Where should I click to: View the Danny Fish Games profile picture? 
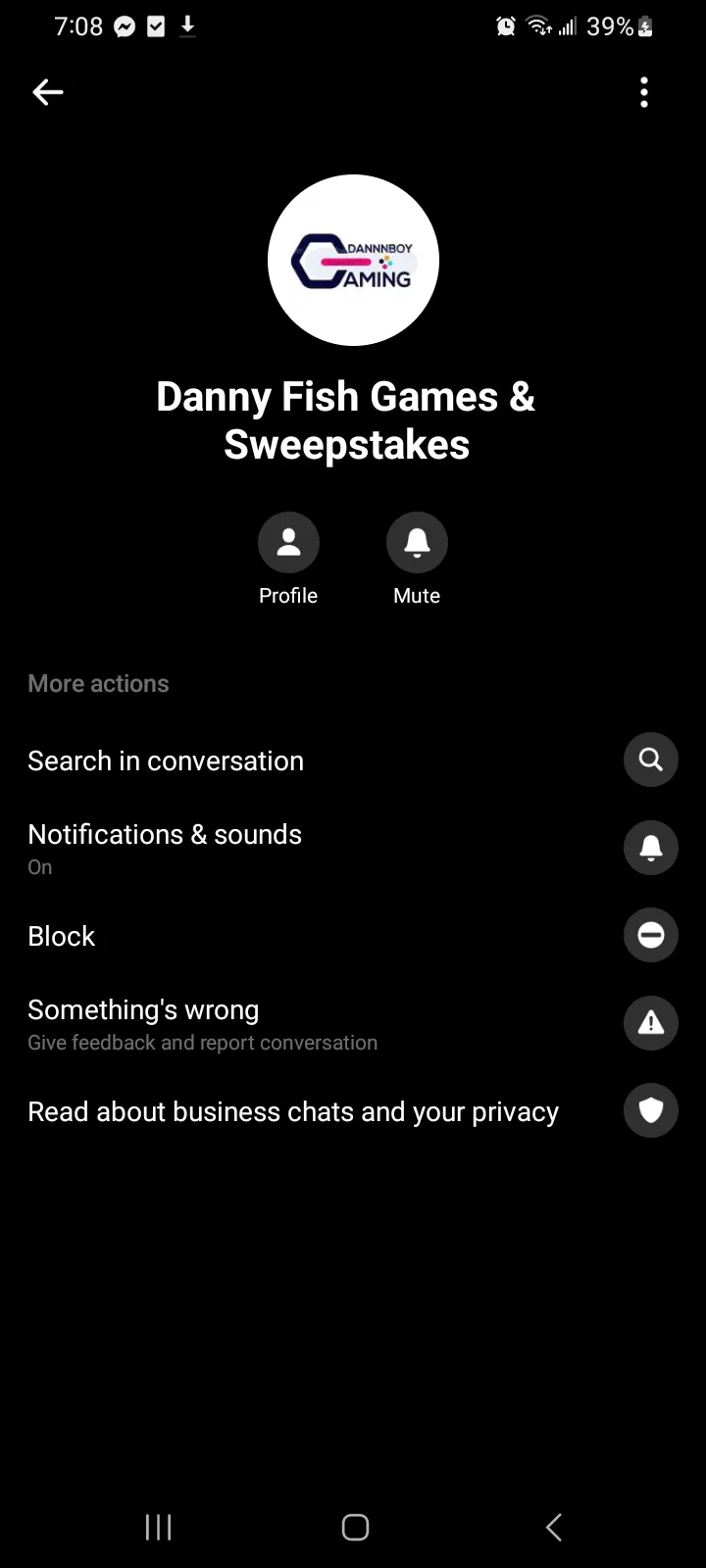(x=353, y=260)
